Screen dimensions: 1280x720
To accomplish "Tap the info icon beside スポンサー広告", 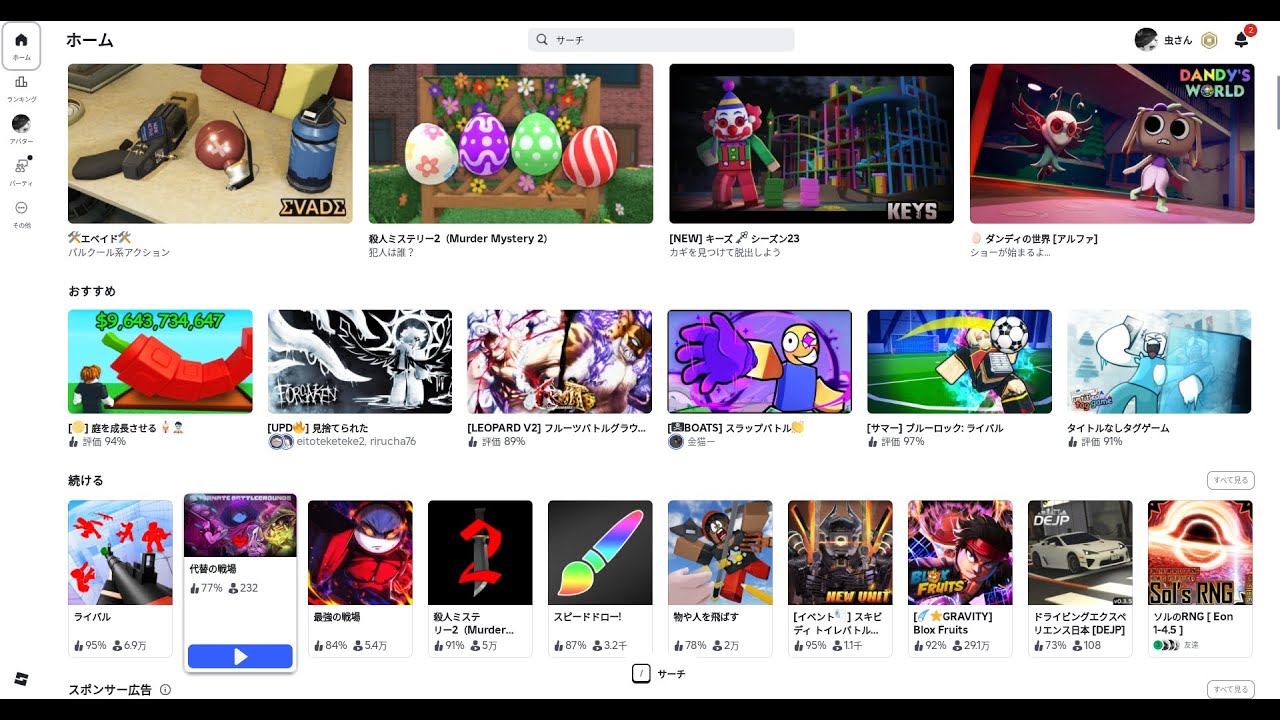I will pos(165,690).
